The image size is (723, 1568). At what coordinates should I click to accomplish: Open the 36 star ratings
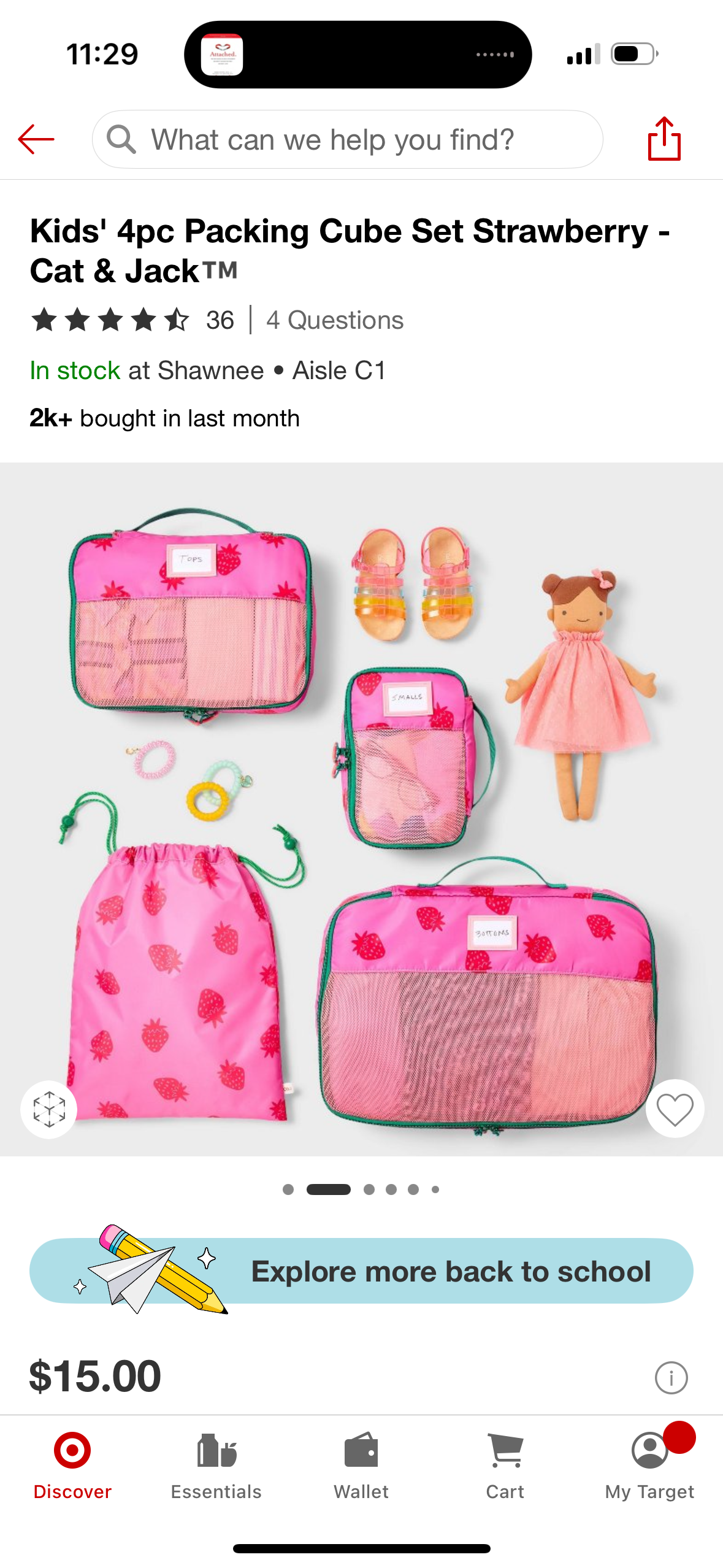point(132,320)
